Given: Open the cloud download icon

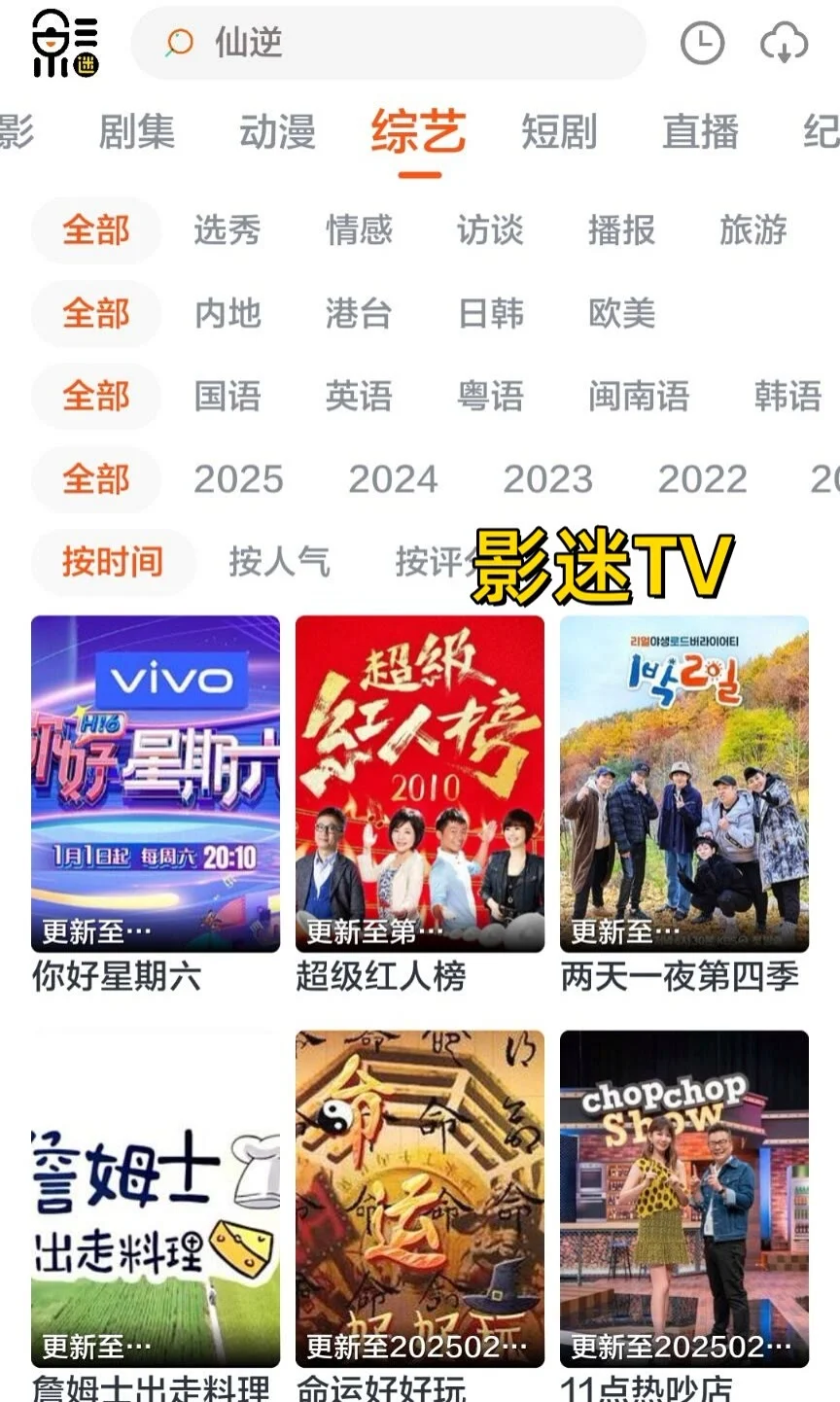Looking at the screenshot, I should point(784,44).
